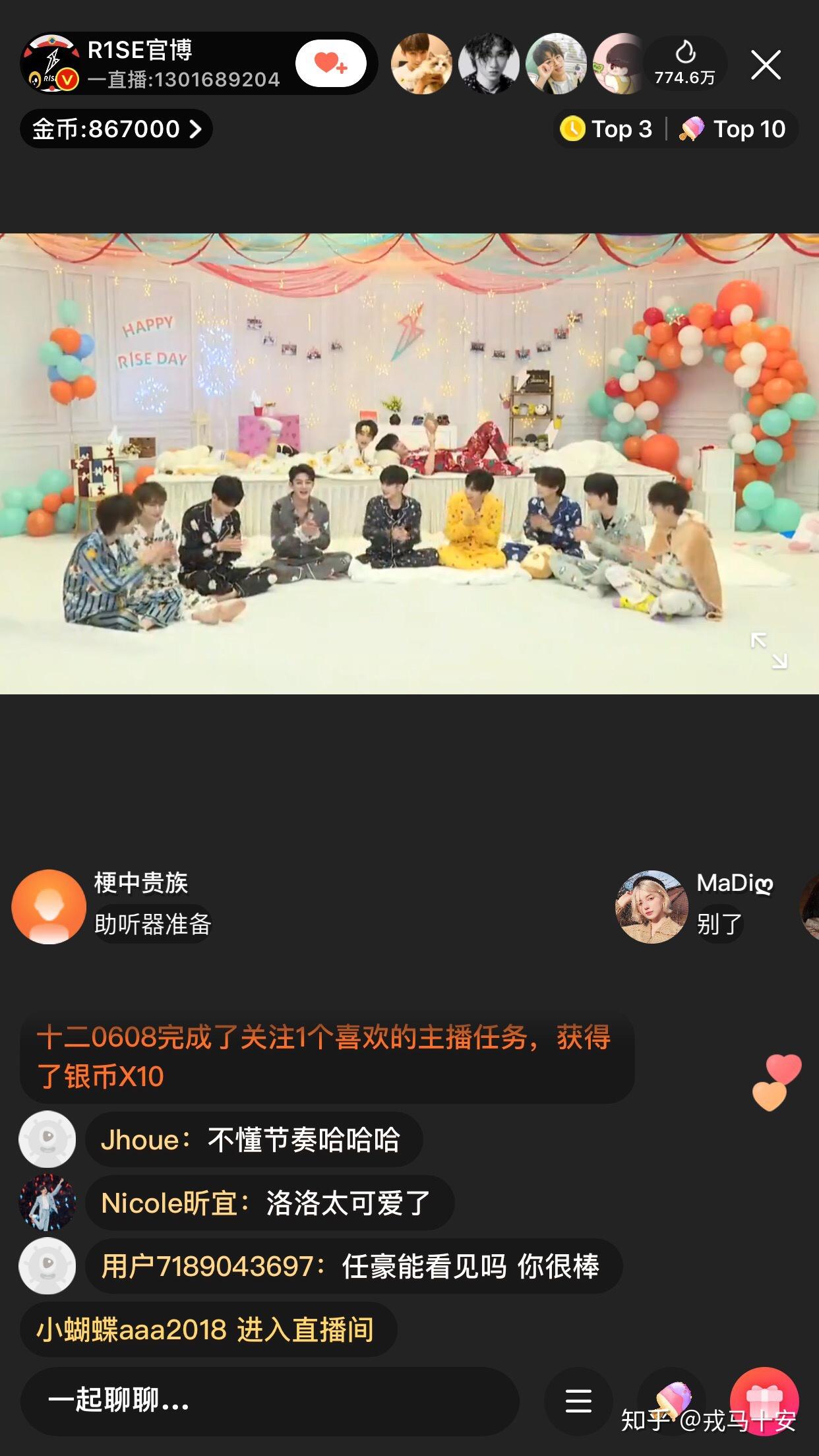
Task: Open the viewer avatar holding a cat
Action: point(421,64)
